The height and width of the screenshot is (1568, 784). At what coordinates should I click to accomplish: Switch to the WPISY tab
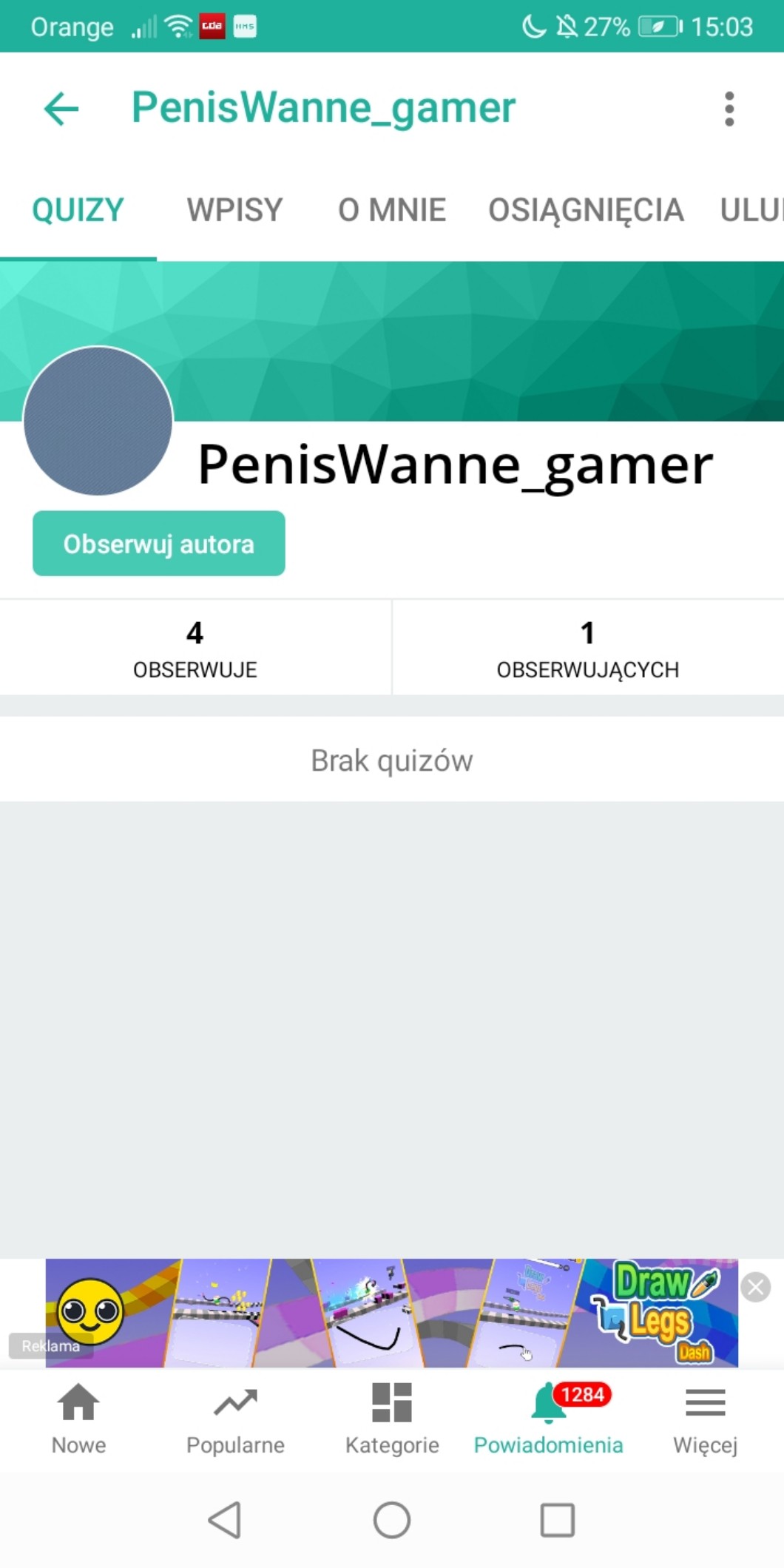pos(234,210)
